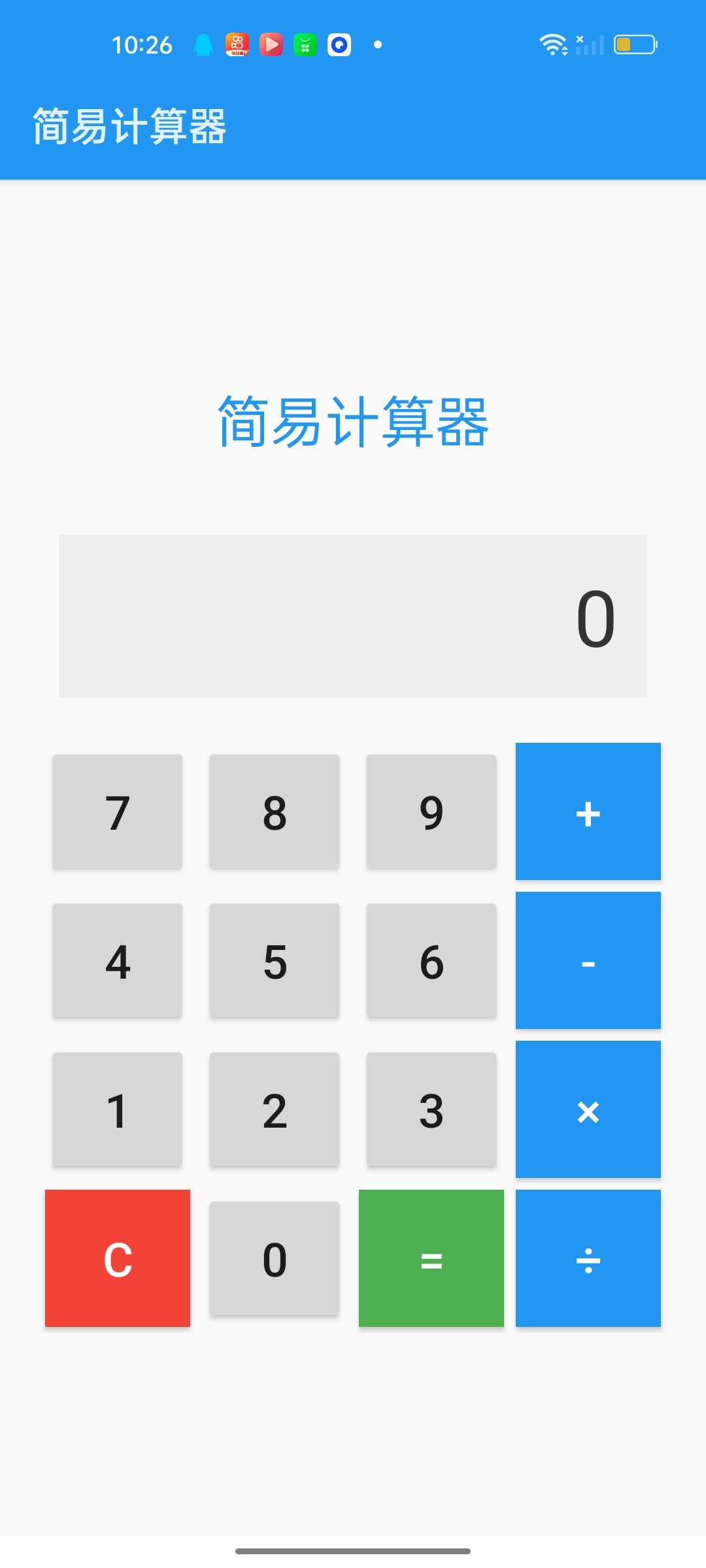Select the multiply operator
Image resolution: width=706 pixels, height=1568 pixels.
[588, 1109]
